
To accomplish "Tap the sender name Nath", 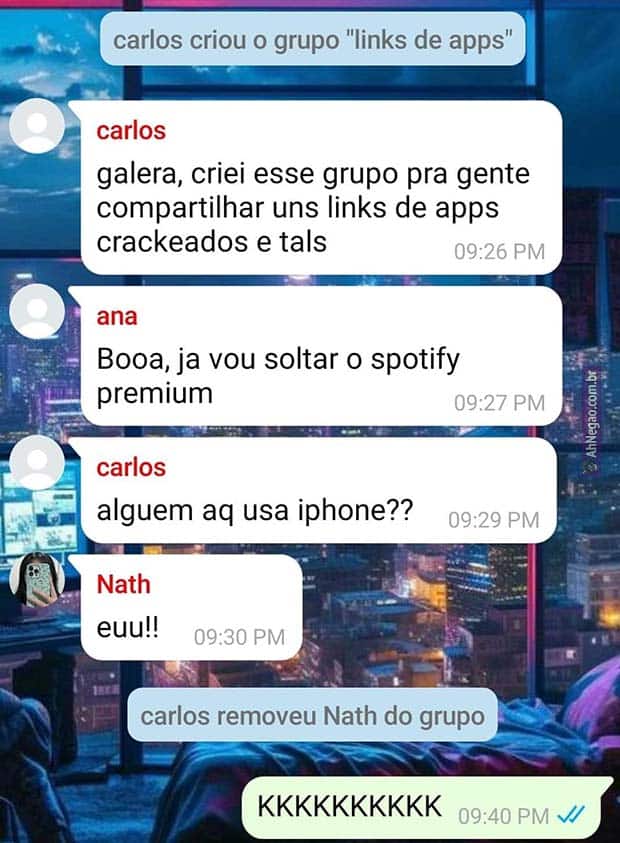I will tap(123, 584).
